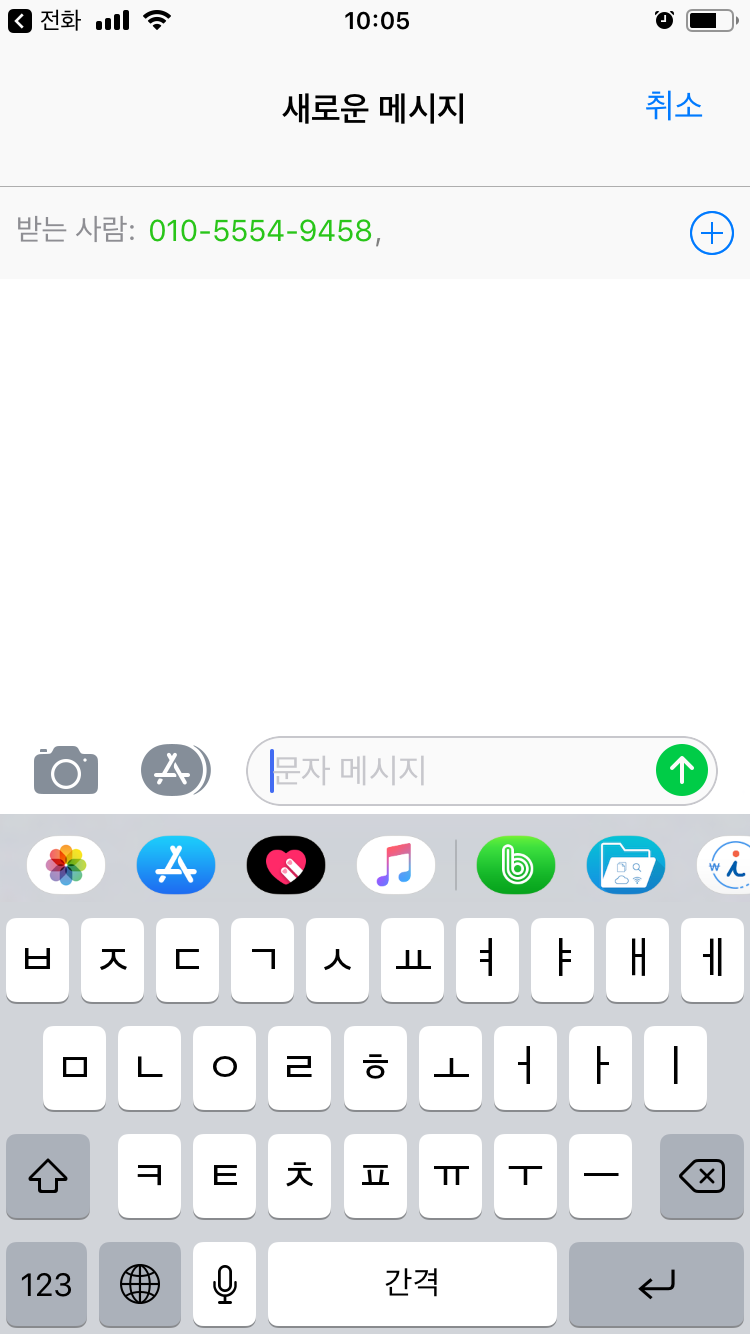Open the blue folder file-sharing app

pos(626,865)
